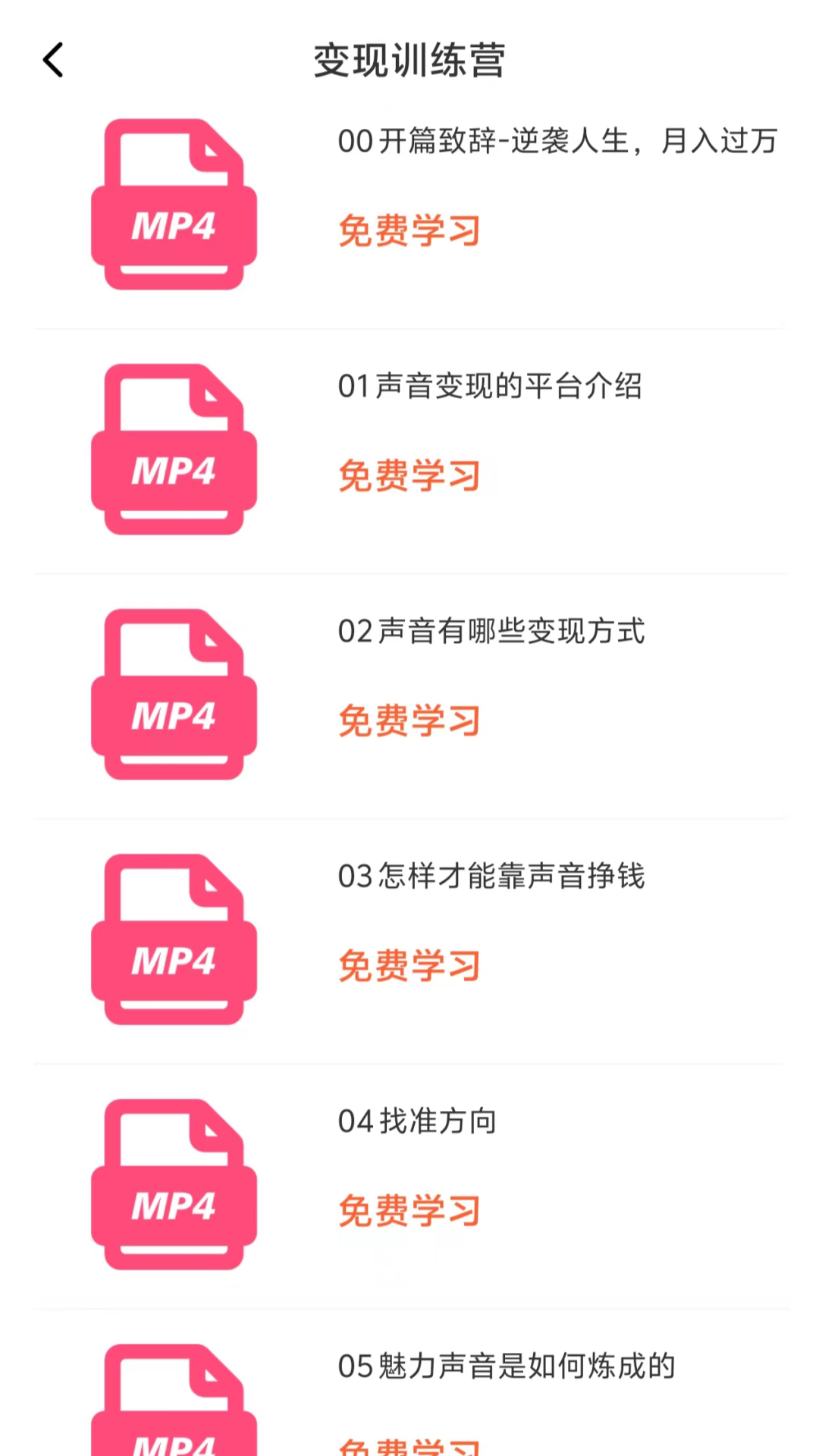
Task: Open lesson 00 开篇致辞-逆袭人生
Action: click(x=557, y=142)
